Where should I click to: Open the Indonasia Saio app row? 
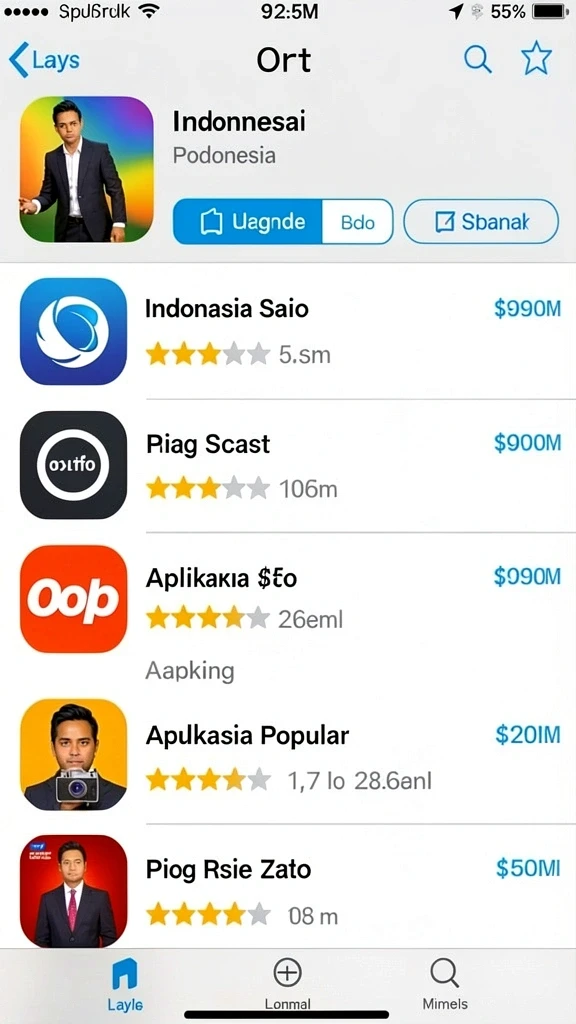click(288, 331)
